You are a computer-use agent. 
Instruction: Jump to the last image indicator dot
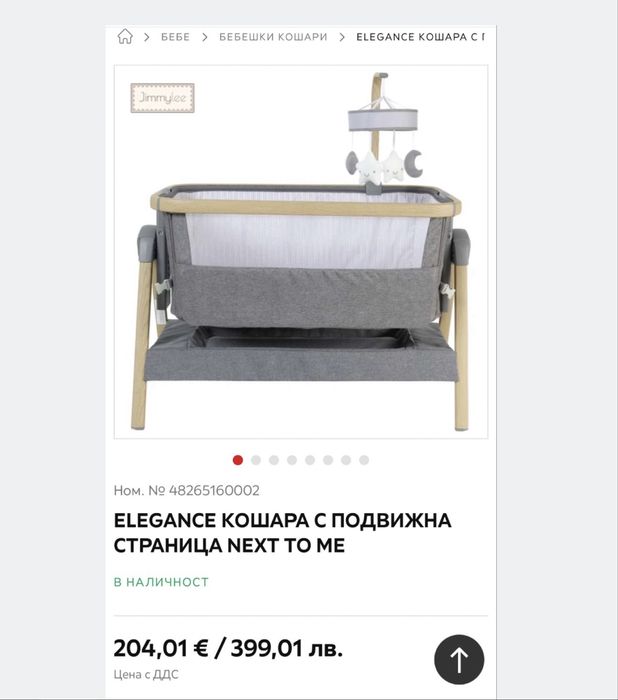(x=364, y=460)
